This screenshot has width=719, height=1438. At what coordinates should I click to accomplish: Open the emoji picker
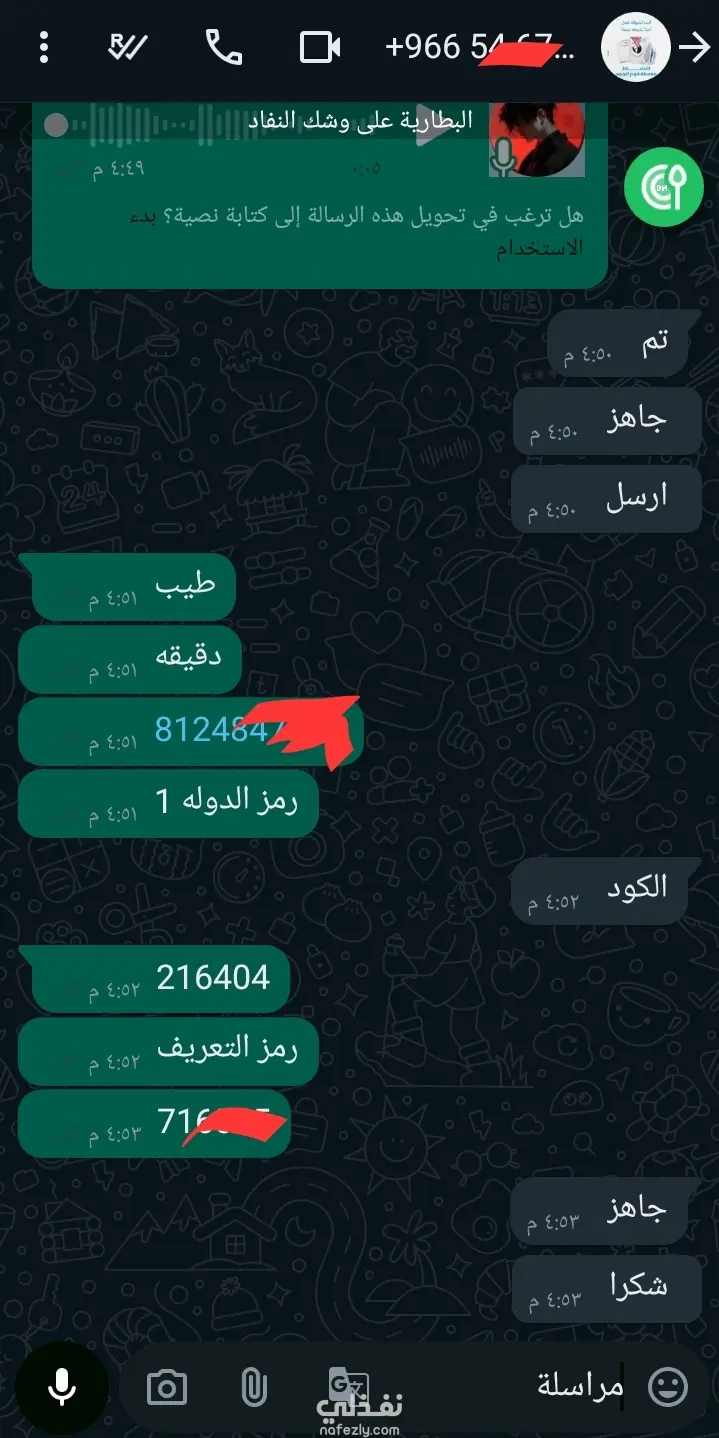pyautogui.click(x=668, y=1388)
